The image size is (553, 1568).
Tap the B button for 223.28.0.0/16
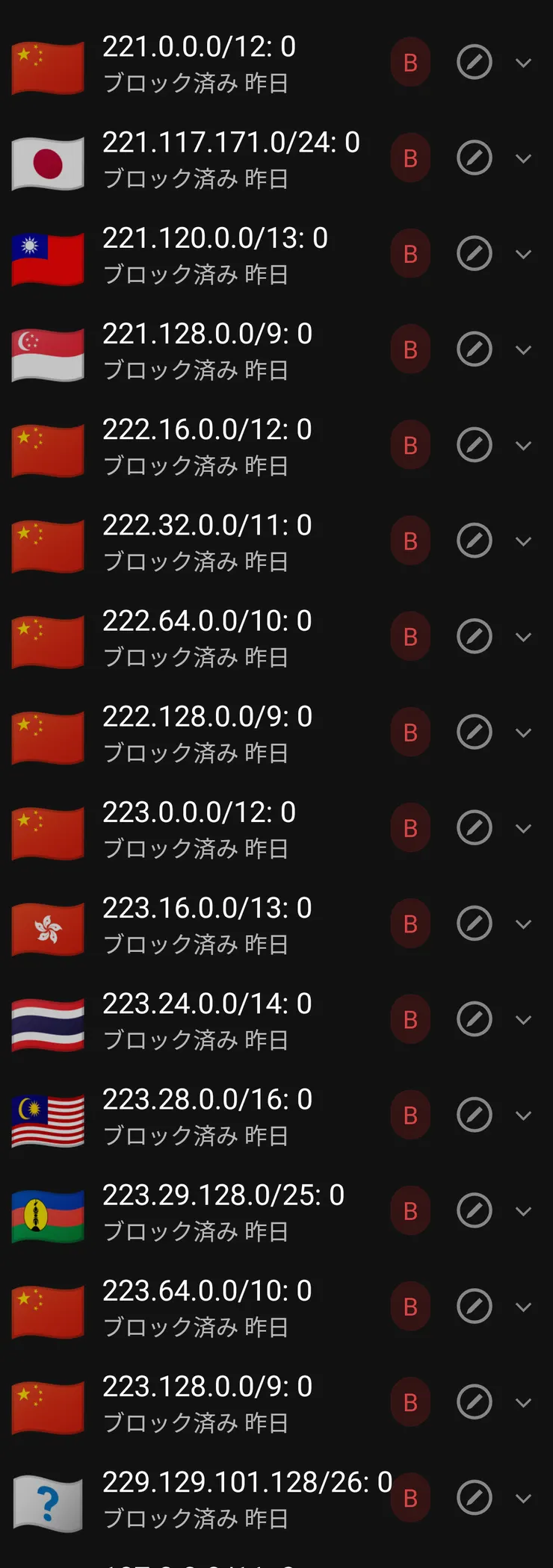410,1116
